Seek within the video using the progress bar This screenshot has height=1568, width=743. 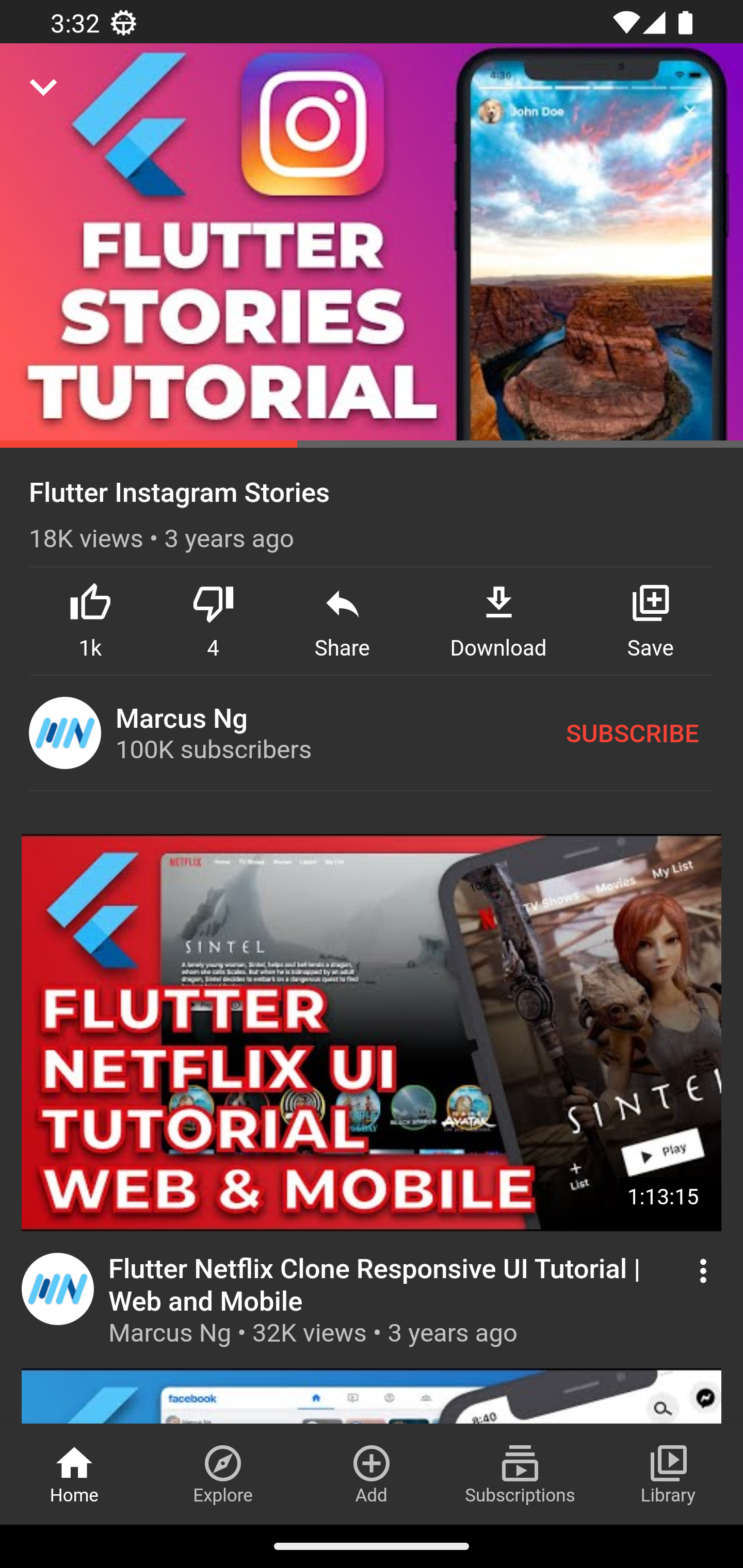(x=372, y=444)
